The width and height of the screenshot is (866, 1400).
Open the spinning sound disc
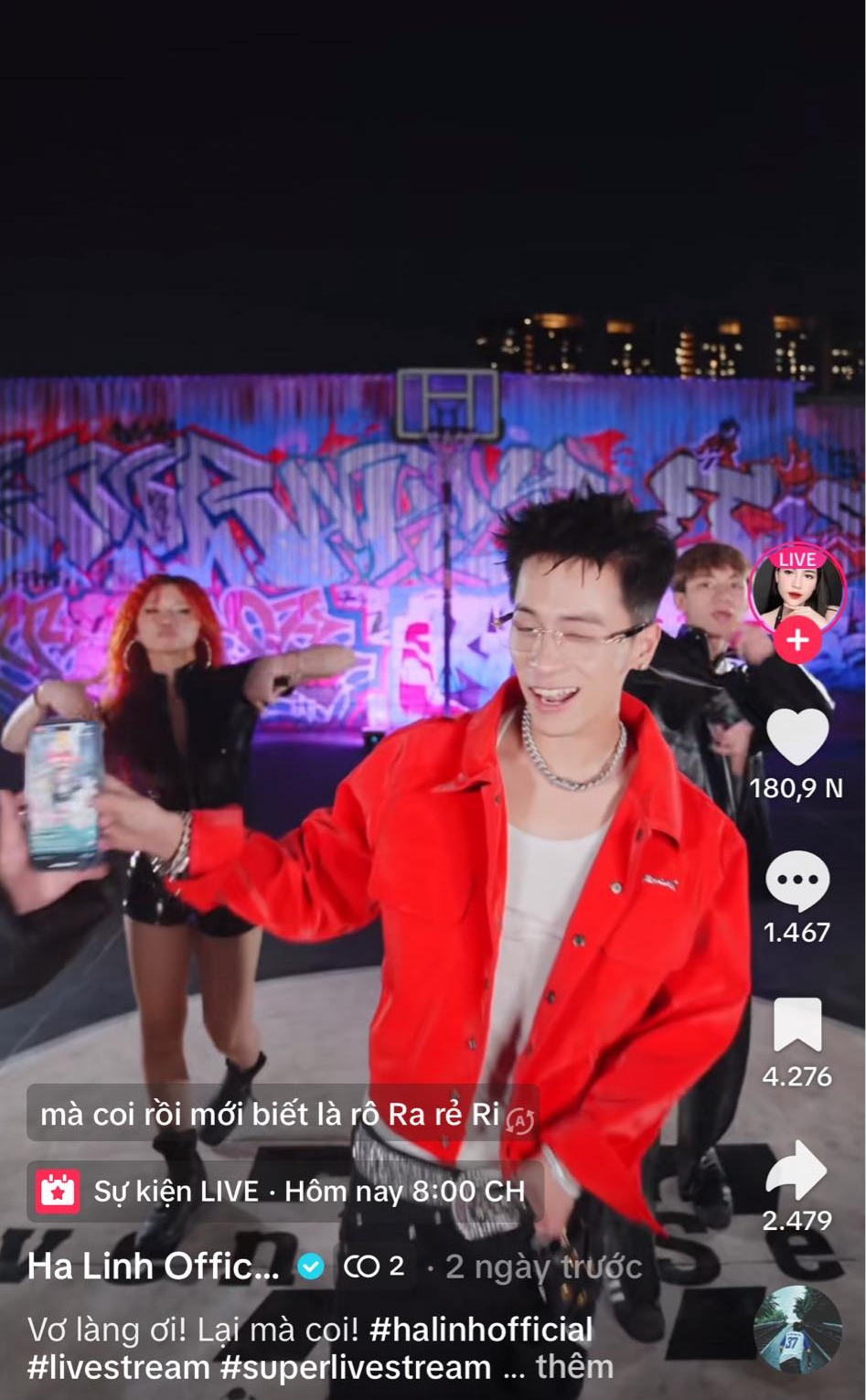[x=797, y=1330]
